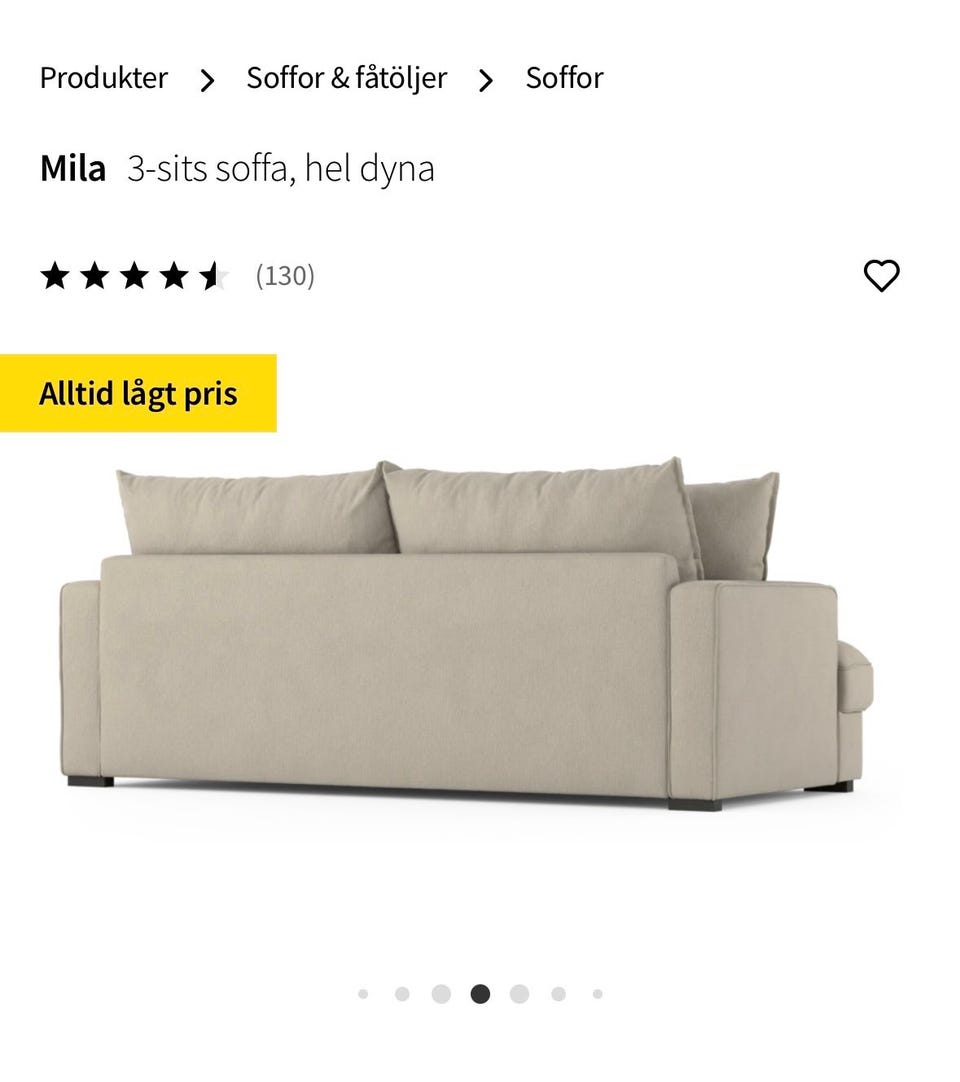Image resolution: width=960 pixels, height=1082 pixels.
Task: Add the Mila sofa to favorites
Action: pos(881,276)
